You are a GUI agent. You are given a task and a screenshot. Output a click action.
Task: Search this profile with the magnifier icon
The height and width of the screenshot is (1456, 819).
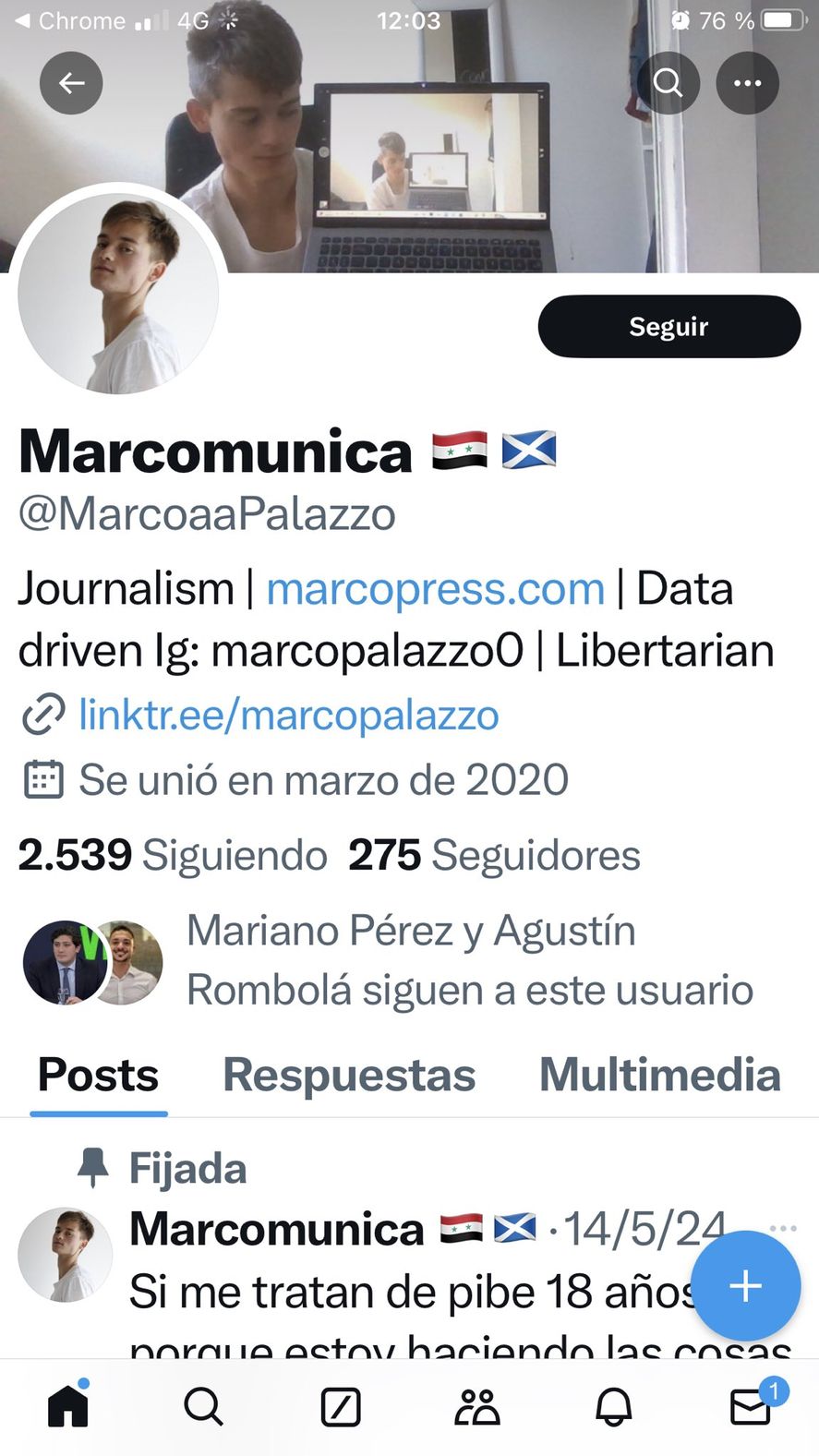(x=668, y=83)
